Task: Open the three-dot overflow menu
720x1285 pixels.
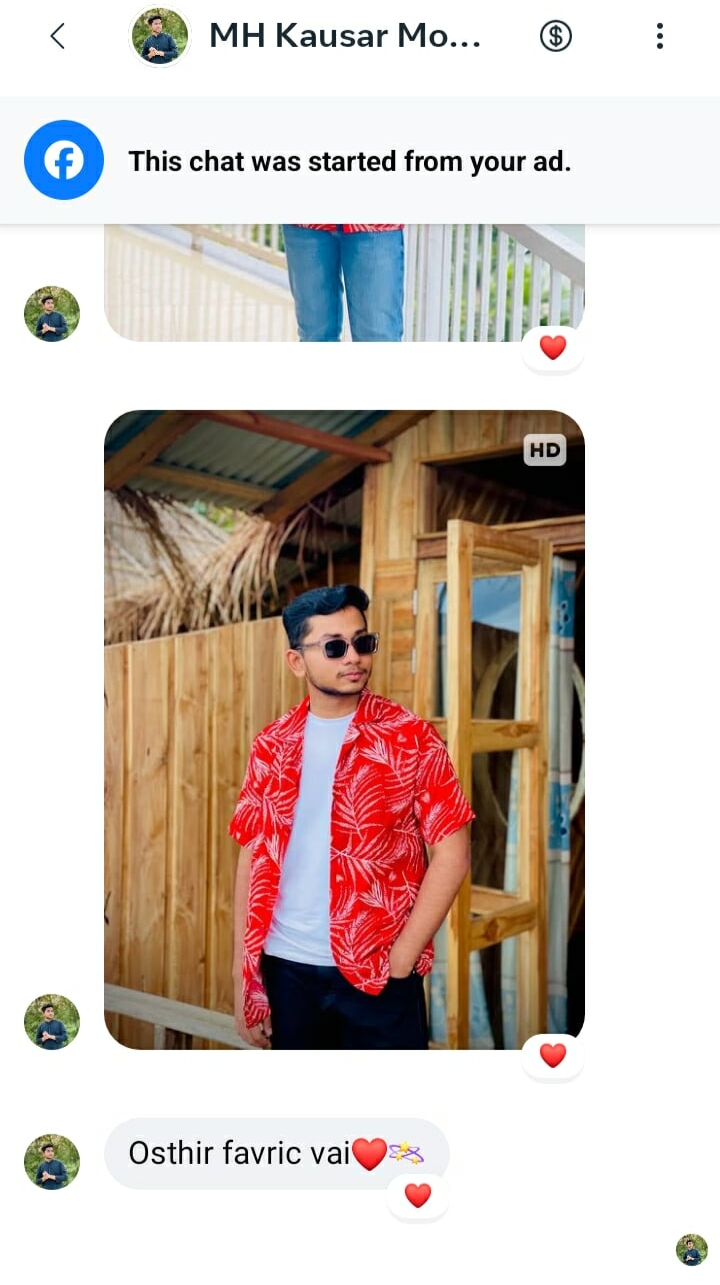Action: [x=659, y=37]
